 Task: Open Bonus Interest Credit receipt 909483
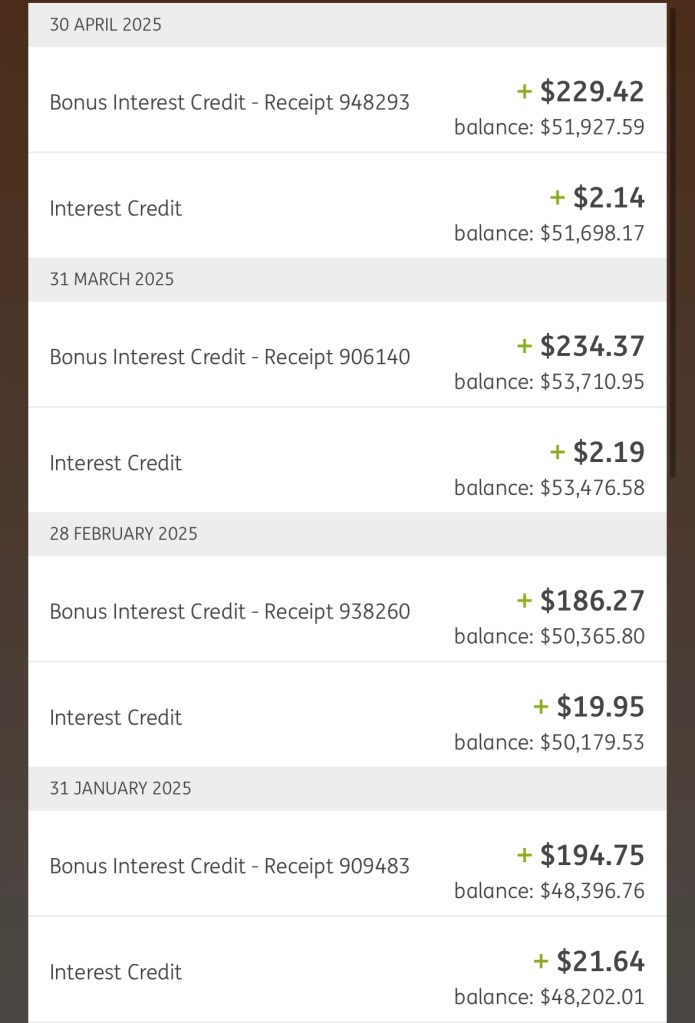[x=346, y=865]
